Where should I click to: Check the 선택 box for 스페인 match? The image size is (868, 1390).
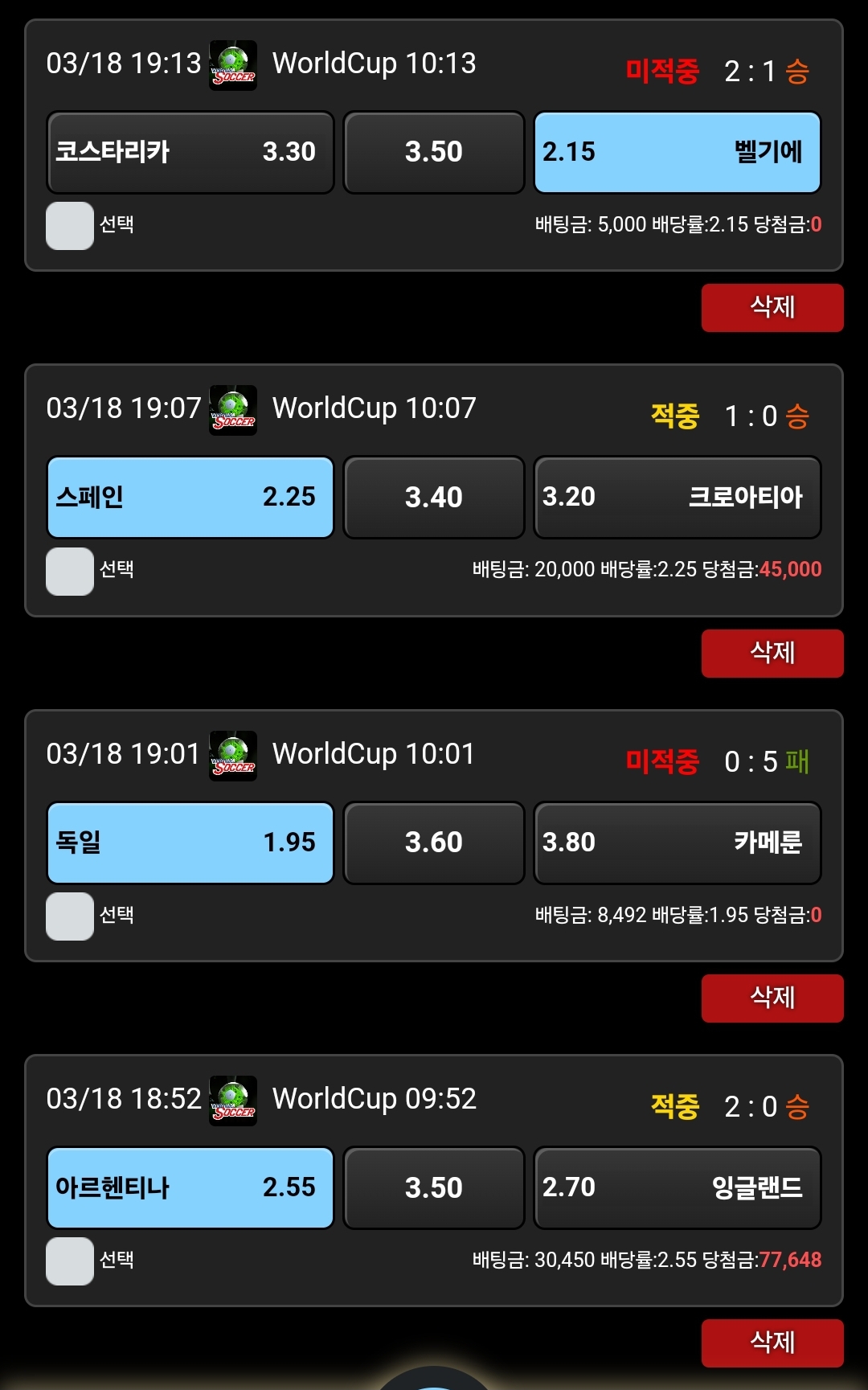pyautogui.click(x=70, y=571)
